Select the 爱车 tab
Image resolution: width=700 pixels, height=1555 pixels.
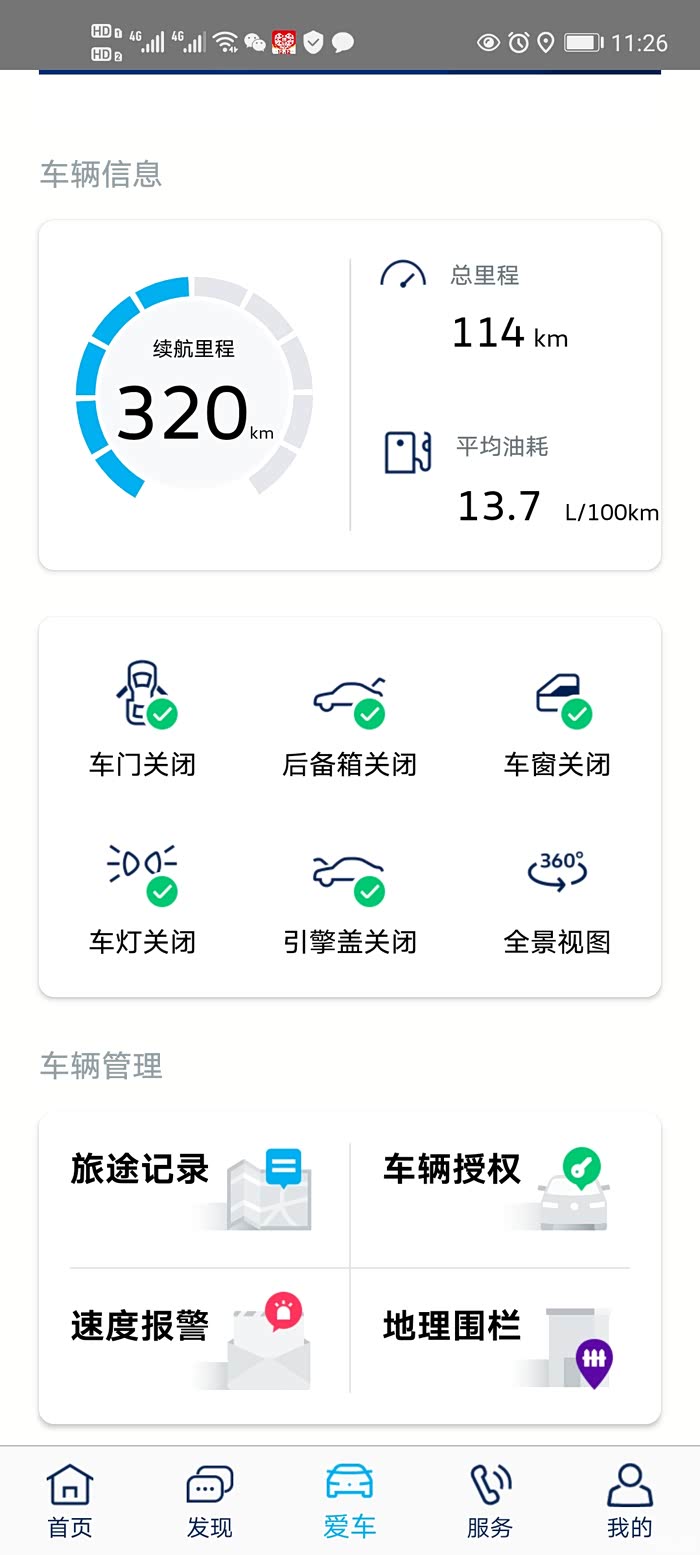349,1500
